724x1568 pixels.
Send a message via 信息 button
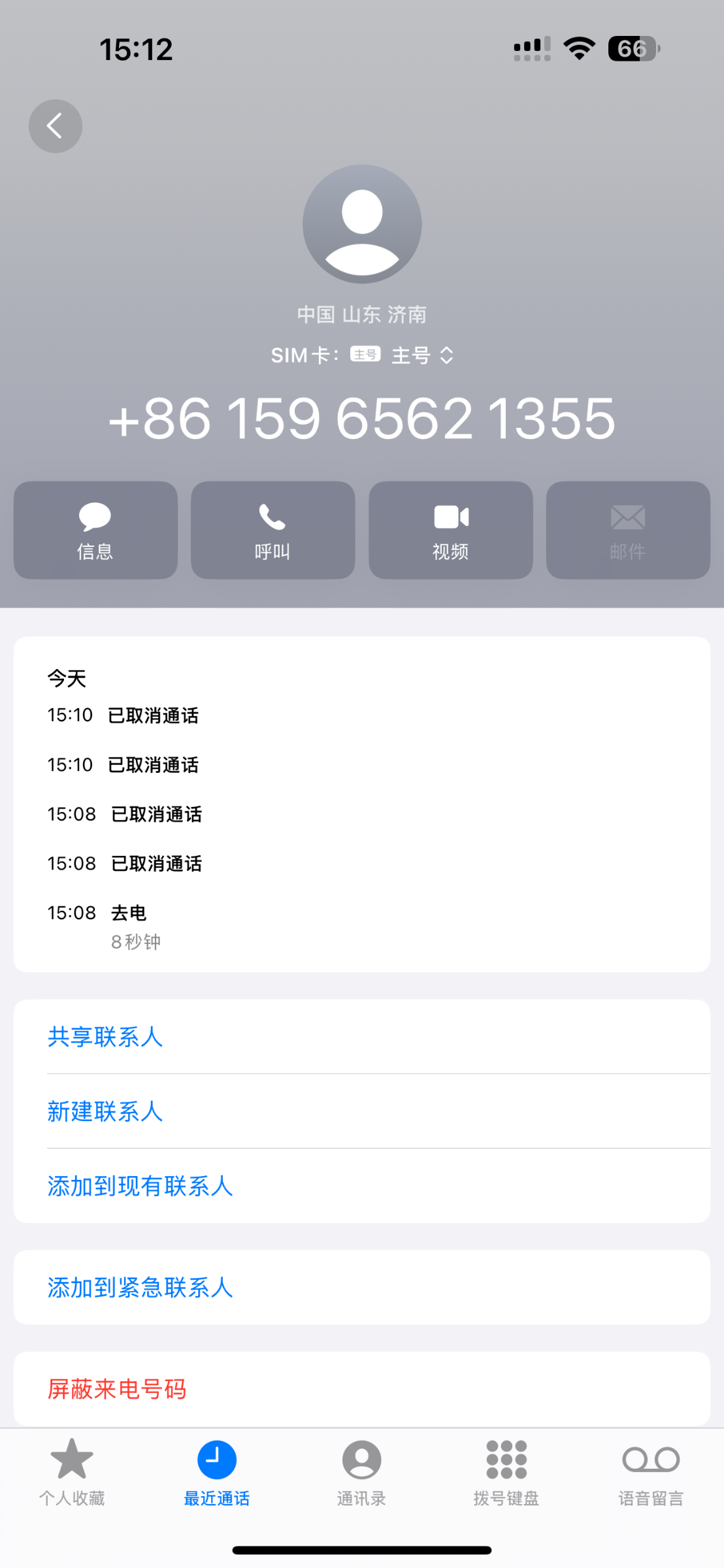click(x=95, y=531)
